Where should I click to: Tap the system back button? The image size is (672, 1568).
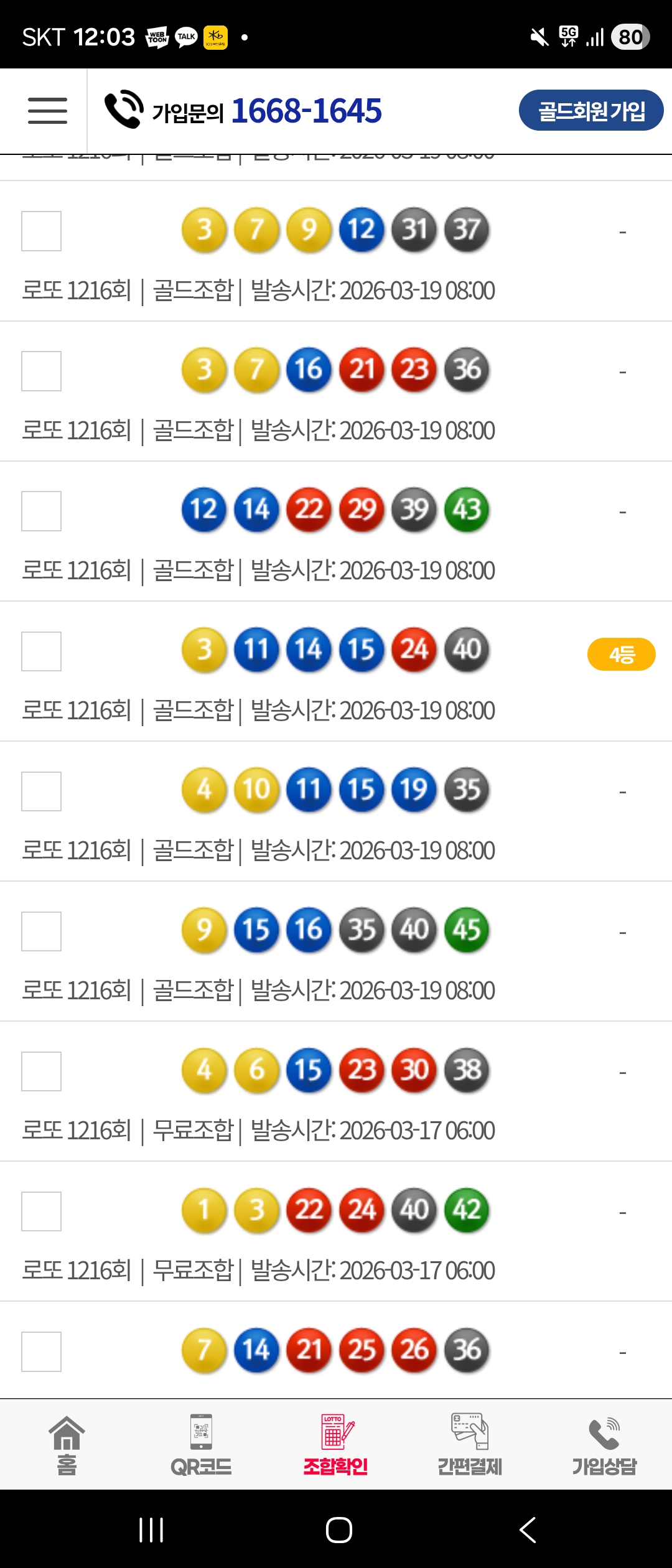pyautogui.click(x=528, y=1529)
